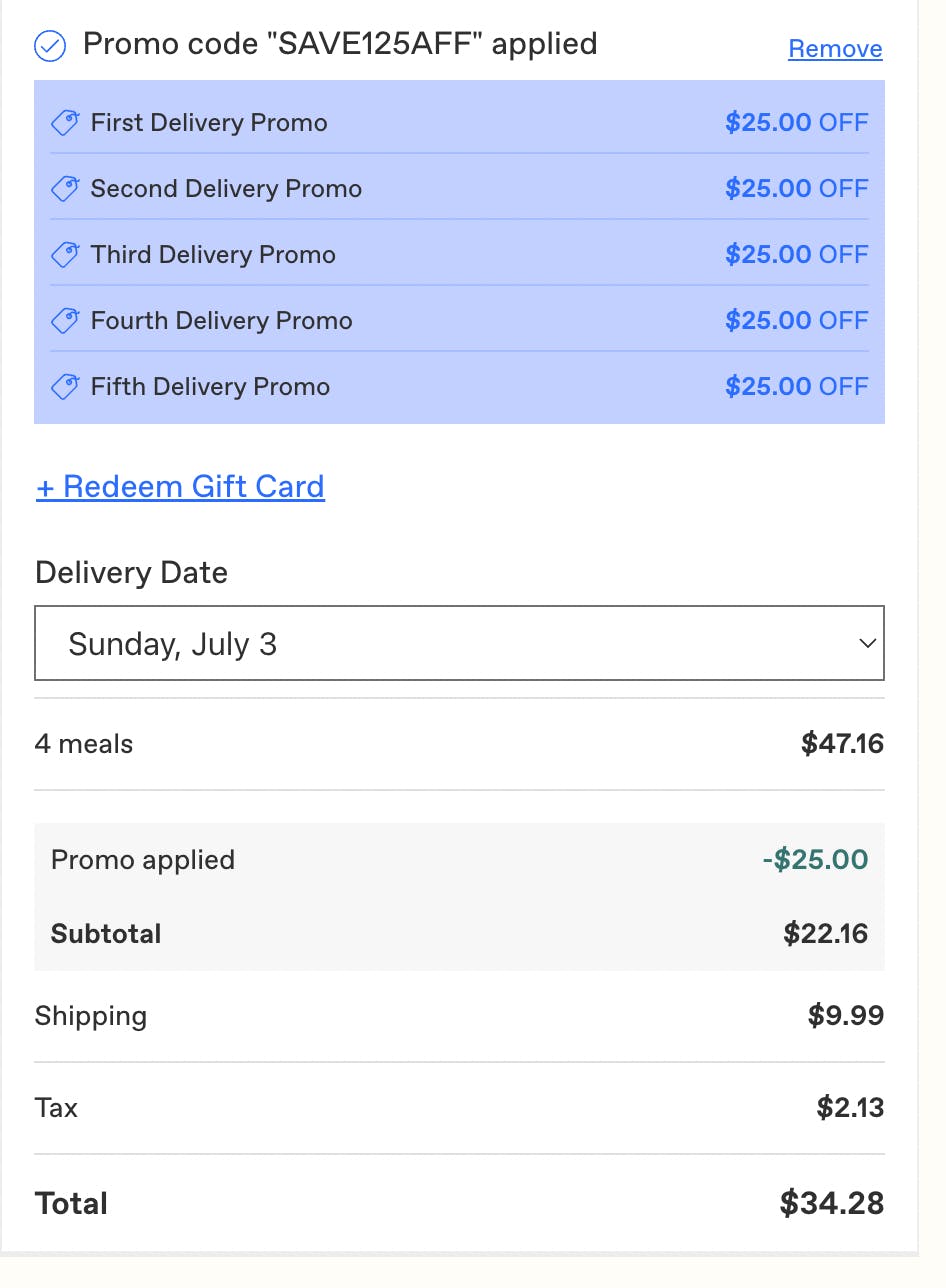The height and width of the screenshot is (1288, 946).
Task: Remove the SAVE125AFF promo code
Action: 835,48
